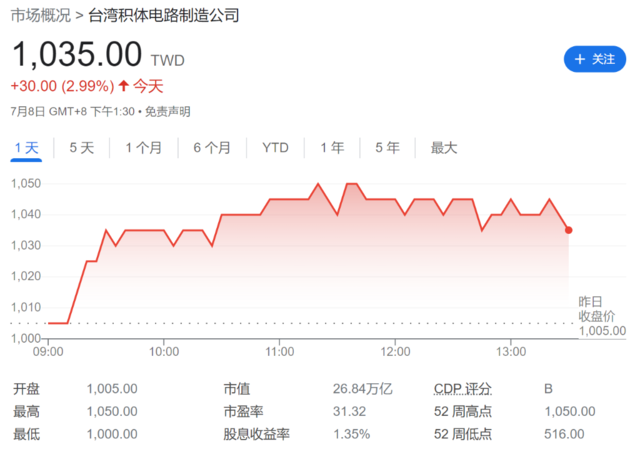
Task: Select the YTD range tab
Action: pyautogui.click(x=275, y=147)
